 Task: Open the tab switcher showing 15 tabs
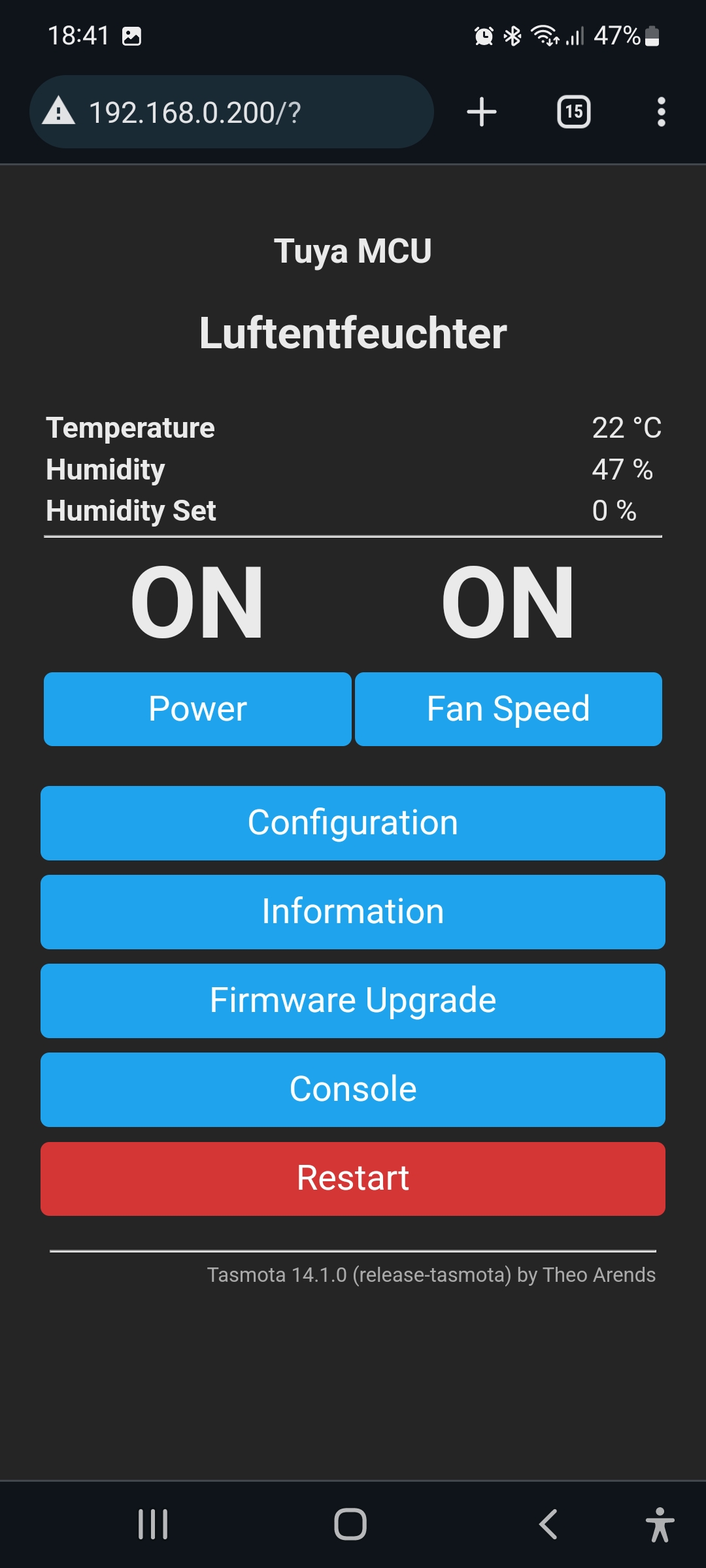point(574,112)
